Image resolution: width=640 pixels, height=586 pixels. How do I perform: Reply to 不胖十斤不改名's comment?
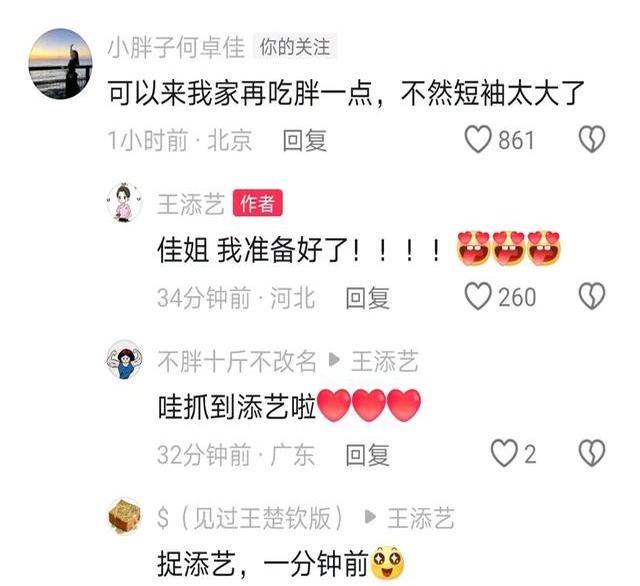(367, 454)
